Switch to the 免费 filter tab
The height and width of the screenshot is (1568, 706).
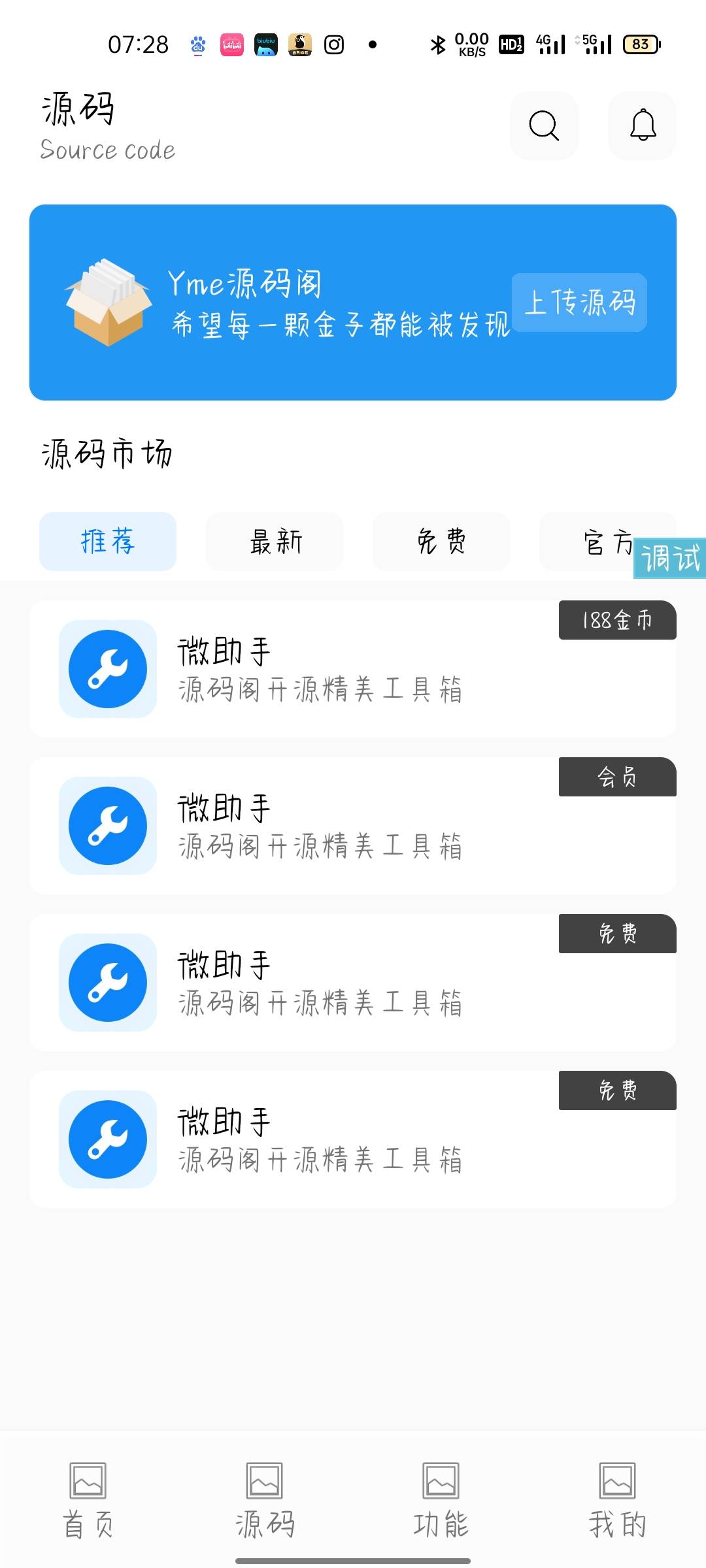441,542
